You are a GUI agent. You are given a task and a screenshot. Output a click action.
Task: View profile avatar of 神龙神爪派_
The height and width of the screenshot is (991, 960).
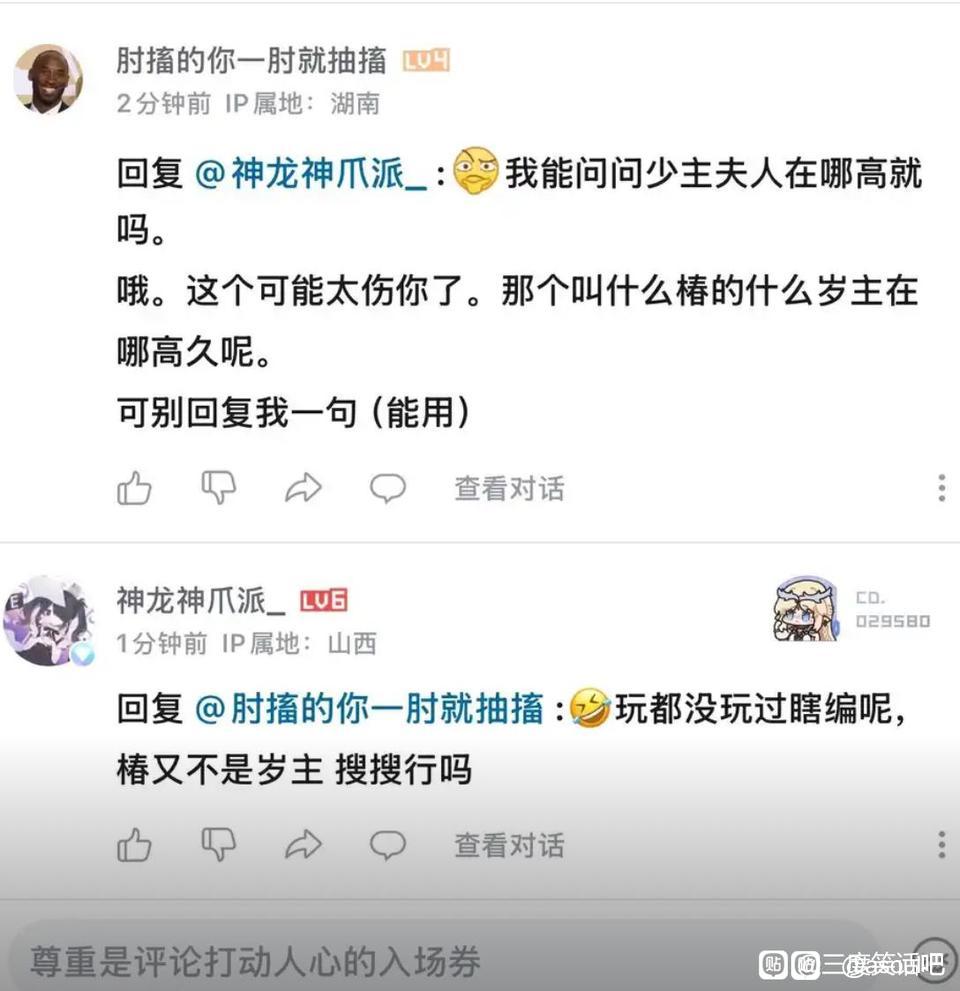point(47,620)
